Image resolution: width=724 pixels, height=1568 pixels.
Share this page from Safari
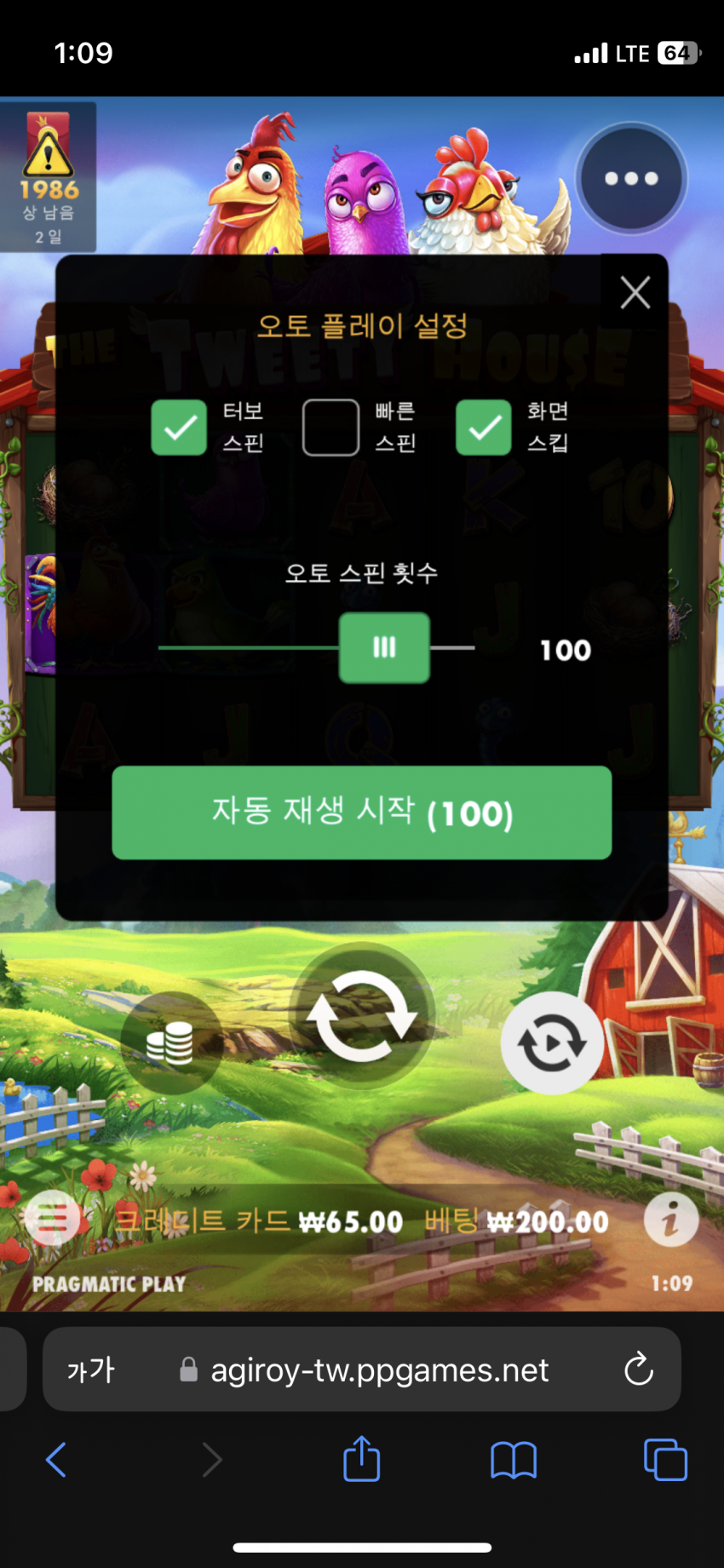coord(361,1460)
